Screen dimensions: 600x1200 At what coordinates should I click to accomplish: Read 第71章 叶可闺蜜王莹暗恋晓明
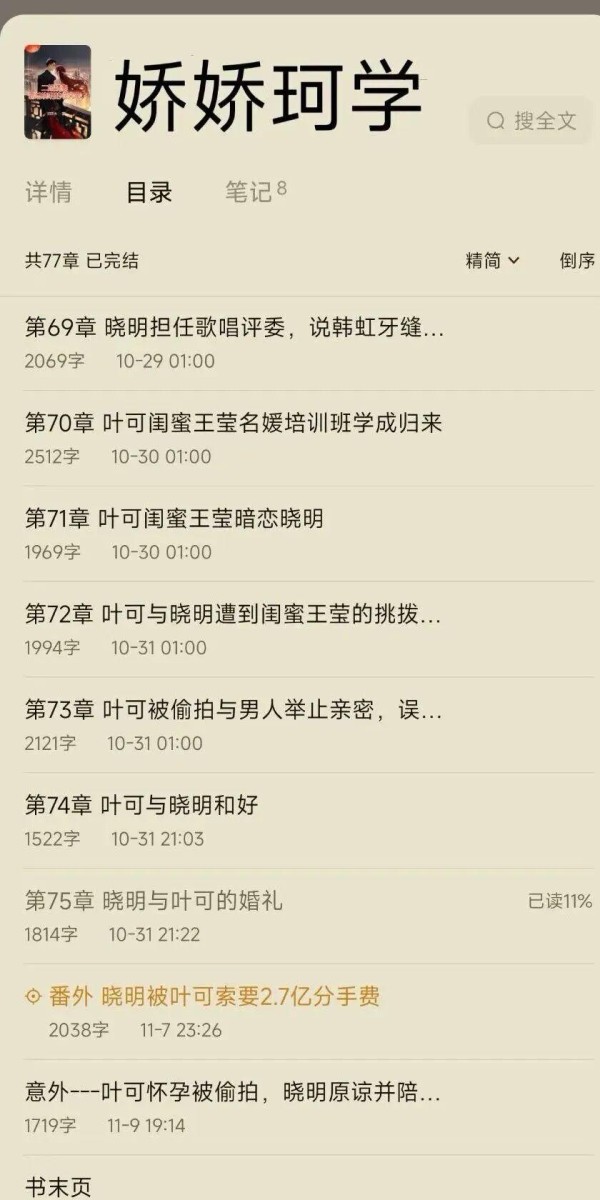pos(174,519)
